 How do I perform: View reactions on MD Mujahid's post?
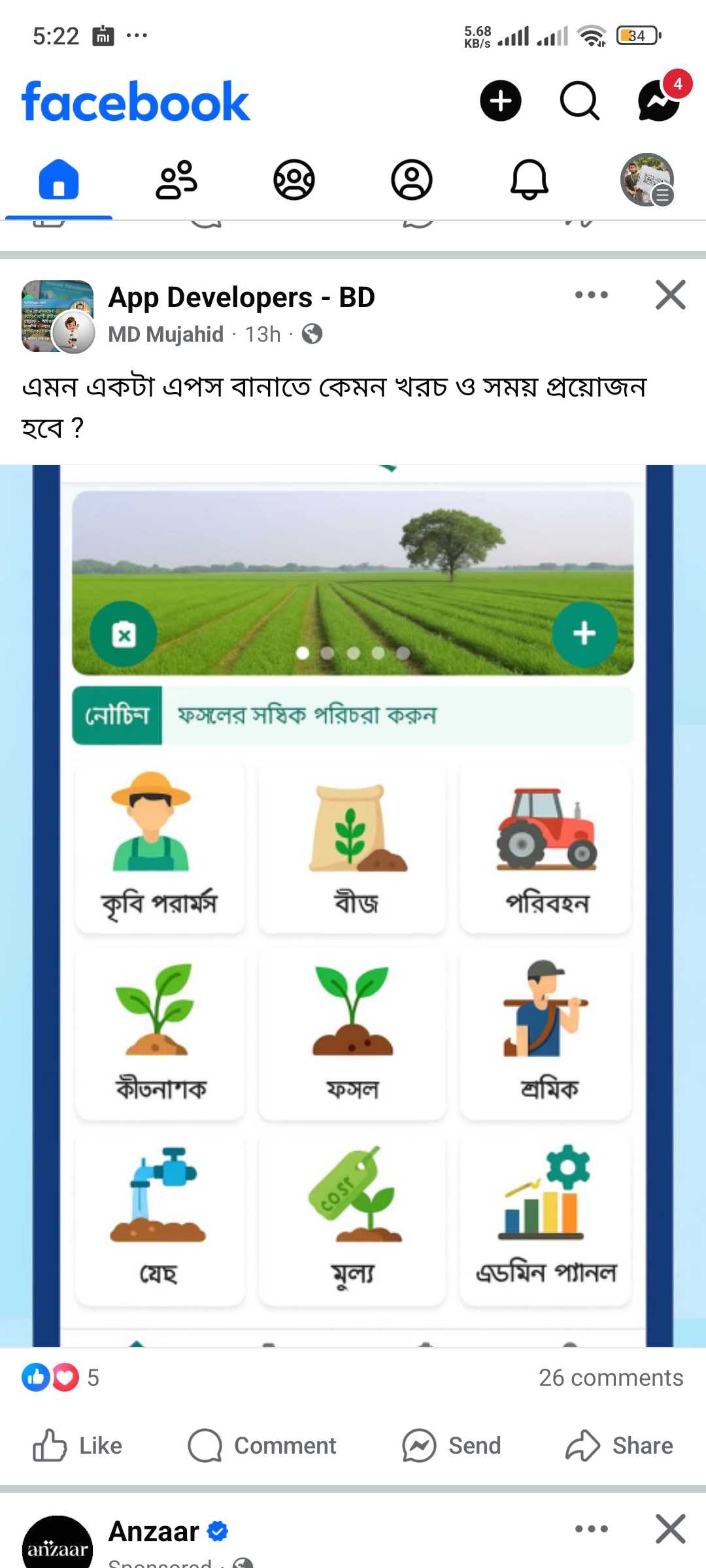point(60,1378)
